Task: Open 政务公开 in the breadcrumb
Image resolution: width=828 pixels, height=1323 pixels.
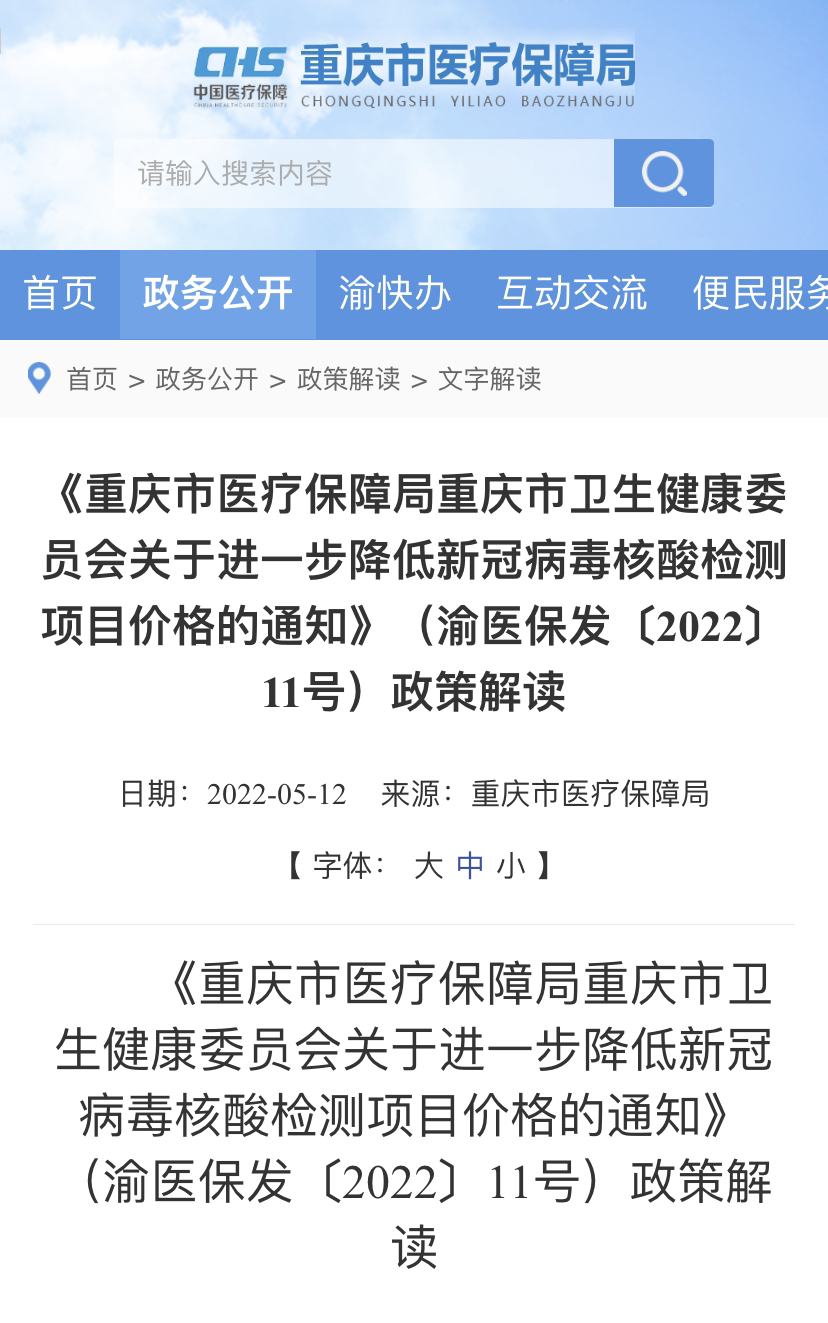Action: pos(207,379)
